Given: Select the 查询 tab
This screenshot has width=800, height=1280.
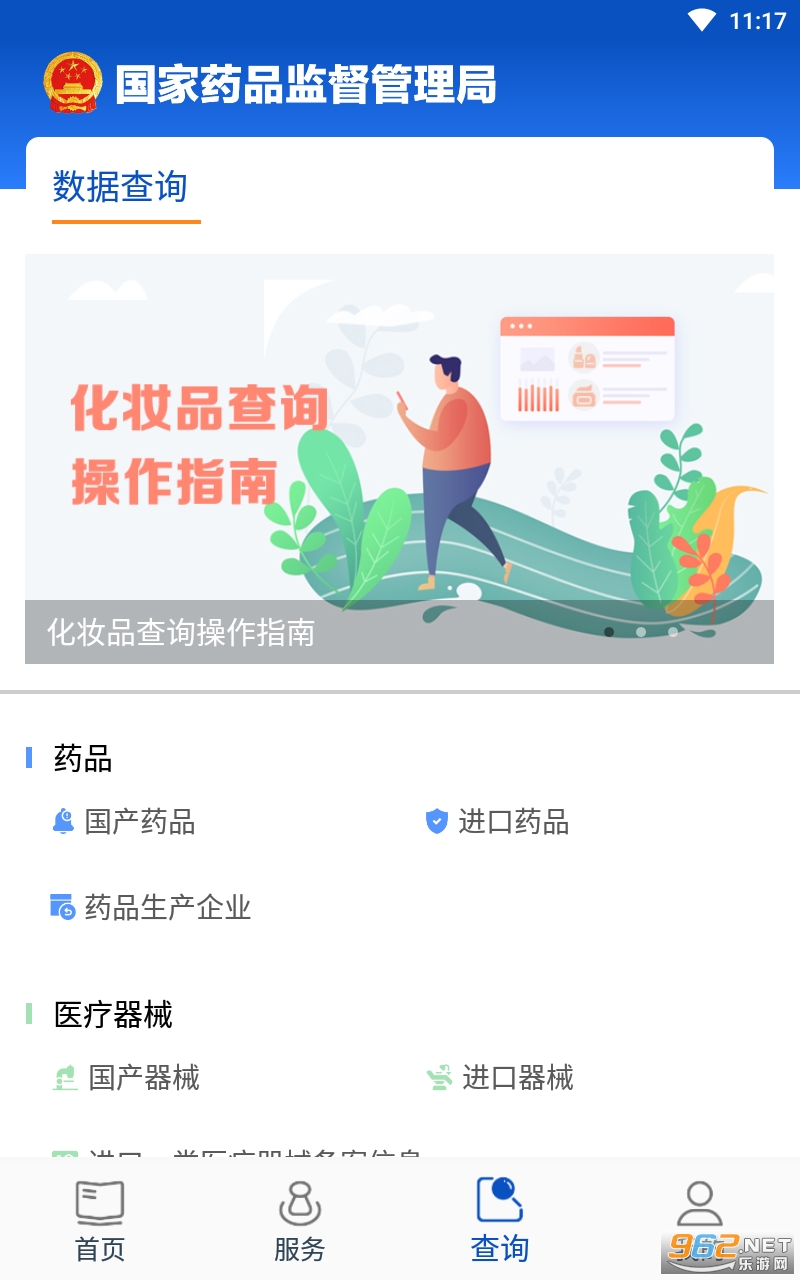Looking at the screenshot, I should (x=499, y=1220).
